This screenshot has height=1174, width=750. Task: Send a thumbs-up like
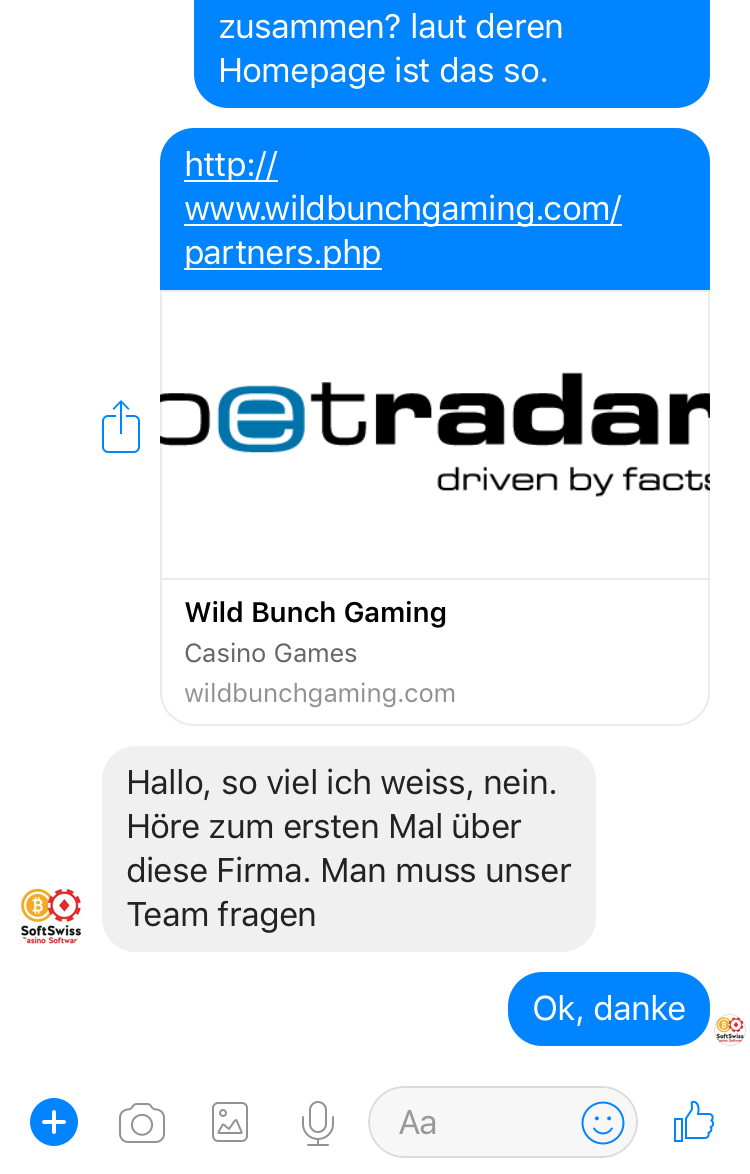[x=694, y=1122]
